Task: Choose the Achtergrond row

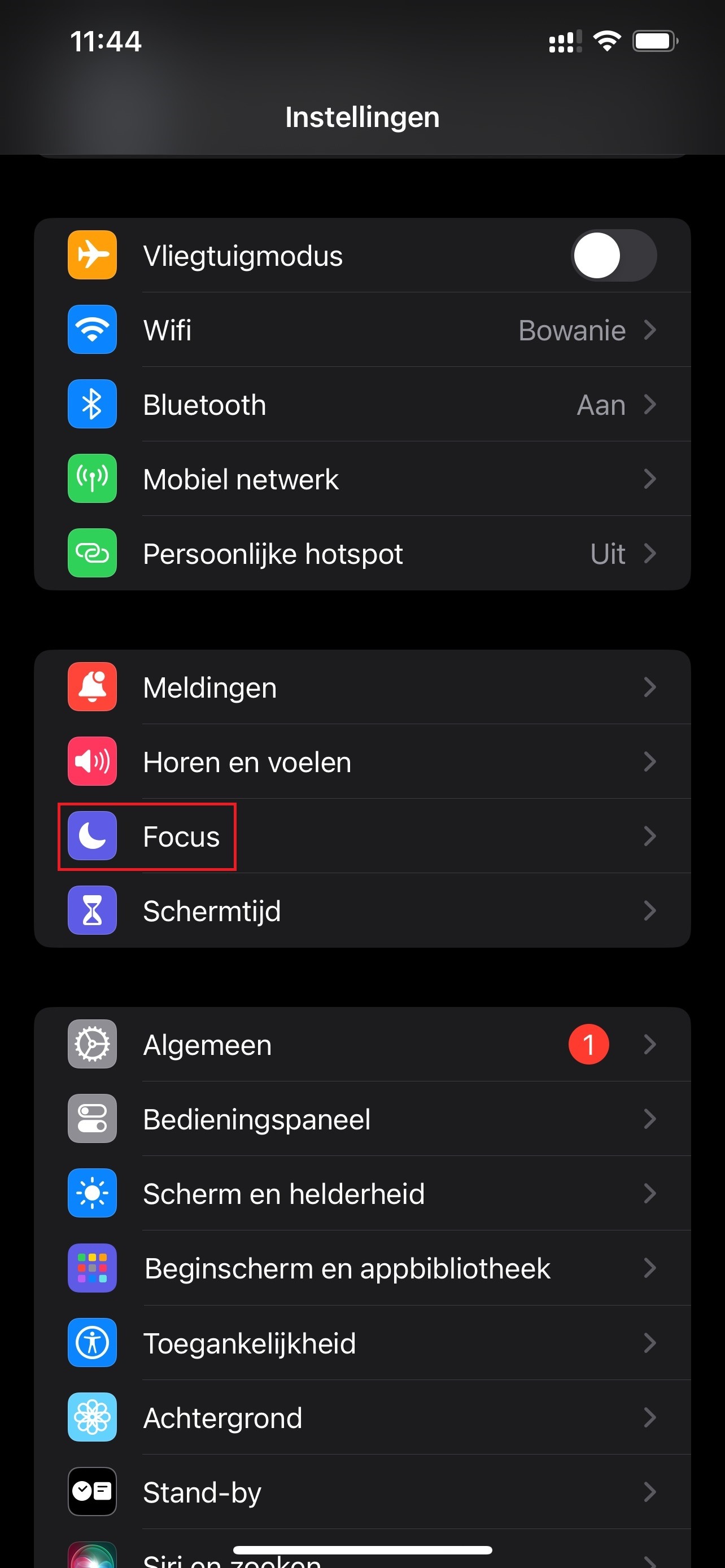Action: 362,1418
